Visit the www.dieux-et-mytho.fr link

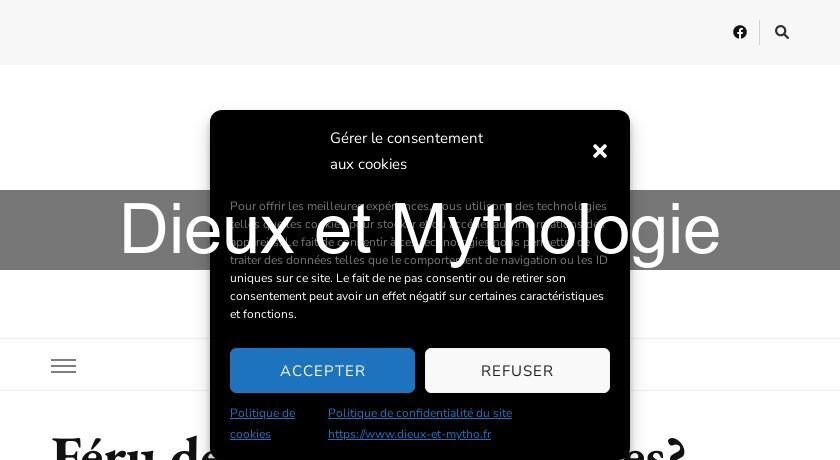pos(410,434)
